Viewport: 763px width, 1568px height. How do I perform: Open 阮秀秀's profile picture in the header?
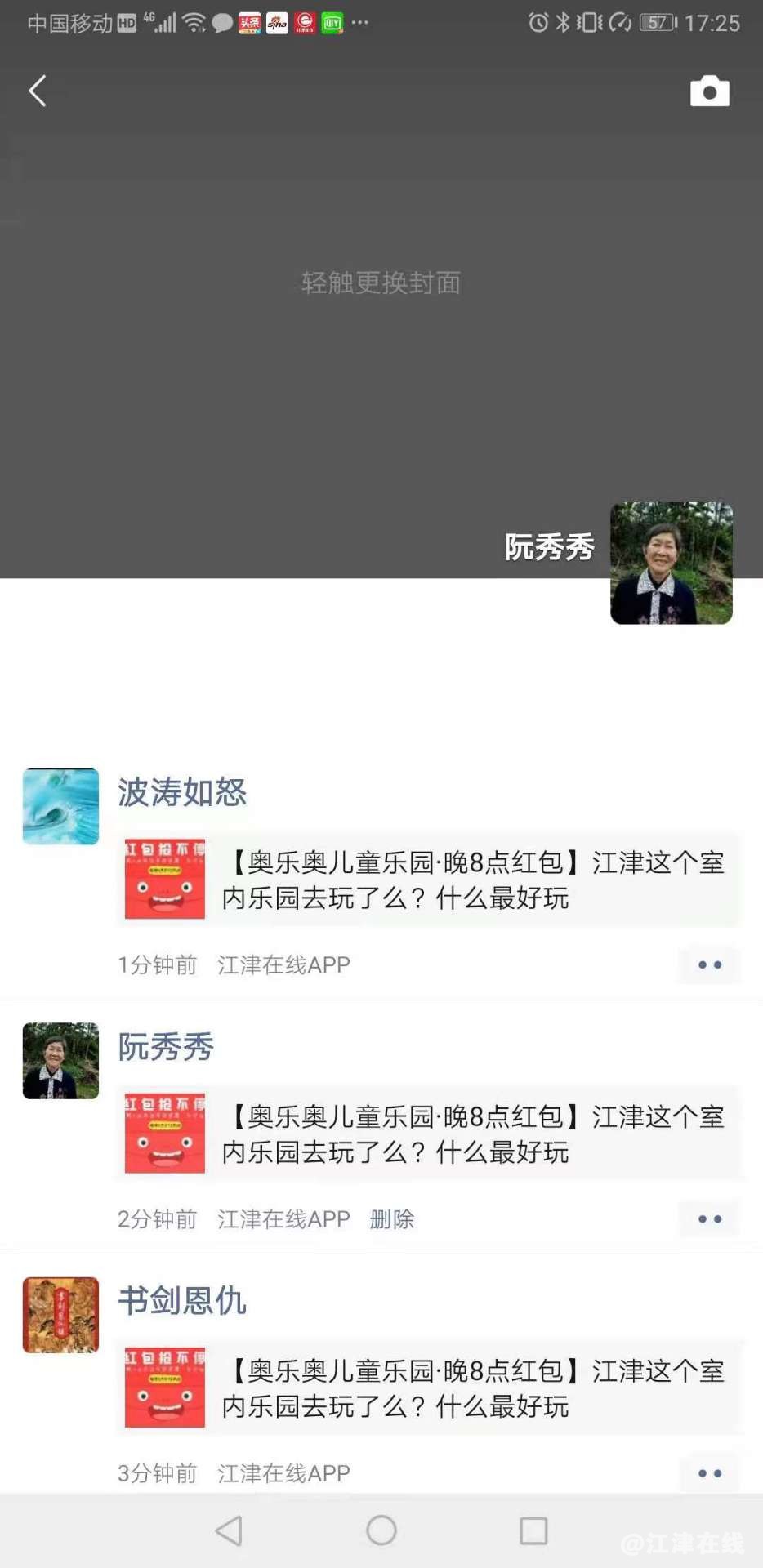click(x=671, y=563)
